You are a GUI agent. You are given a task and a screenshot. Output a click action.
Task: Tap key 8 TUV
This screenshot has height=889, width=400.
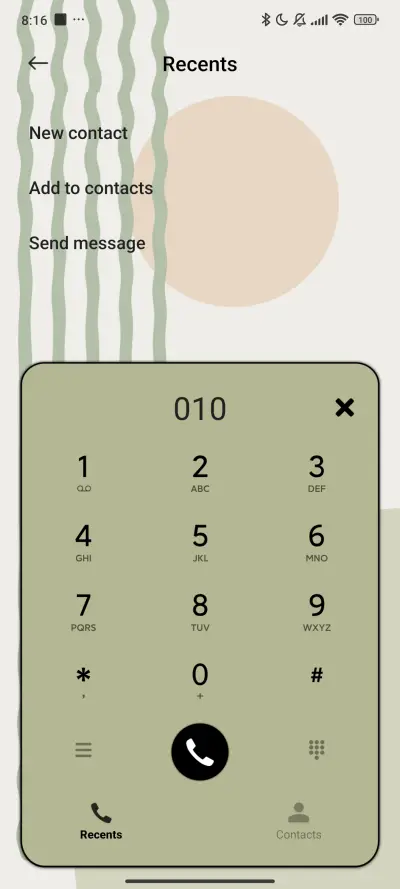tap(200, 613)
